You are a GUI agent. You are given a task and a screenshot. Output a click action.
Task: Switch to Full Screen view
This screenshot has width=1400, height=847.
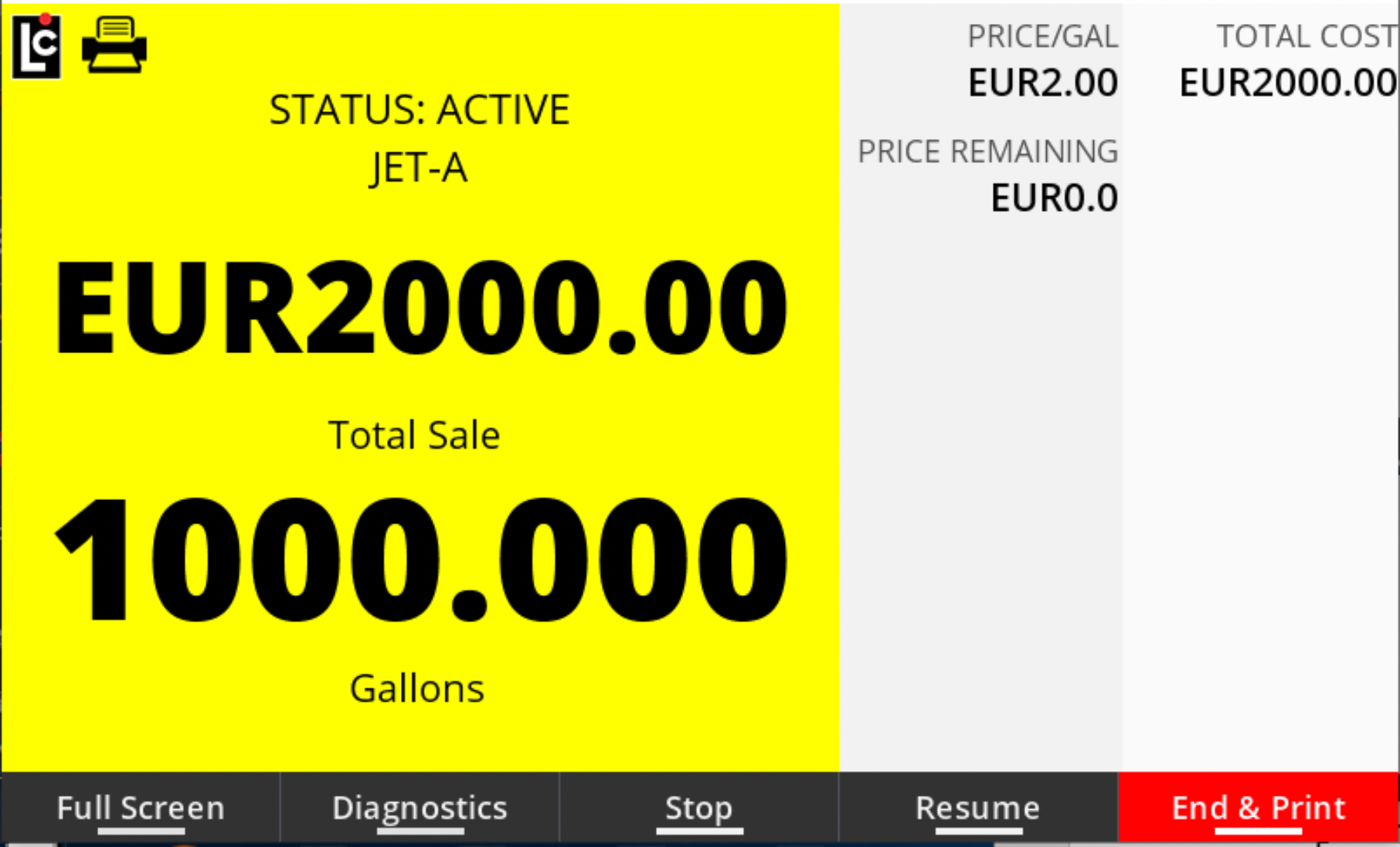click(x=141, y=808)
